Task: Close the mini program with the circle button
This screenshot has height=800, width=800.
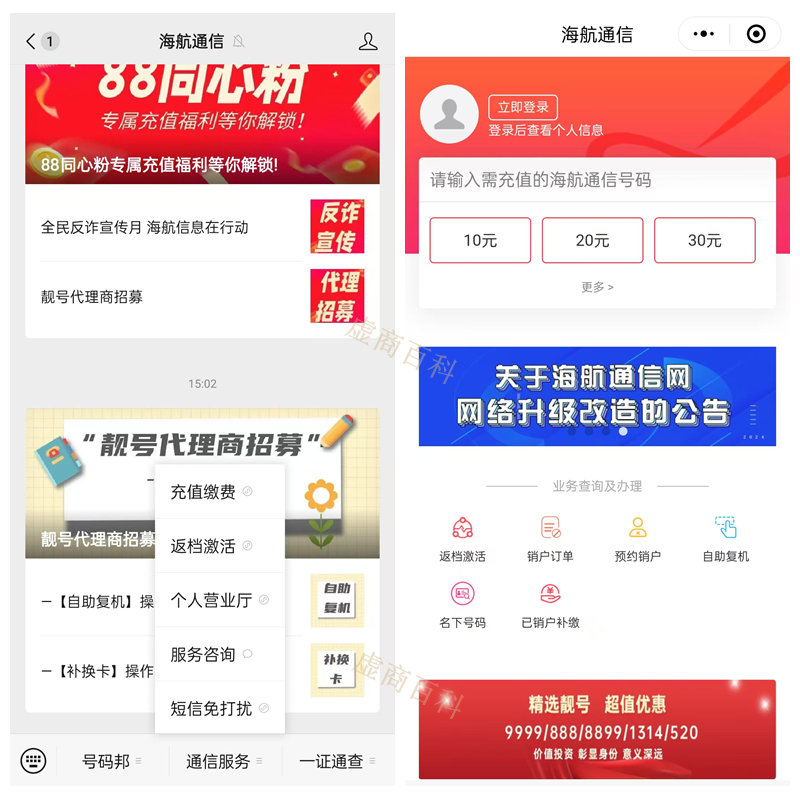Action: point(756,34)
